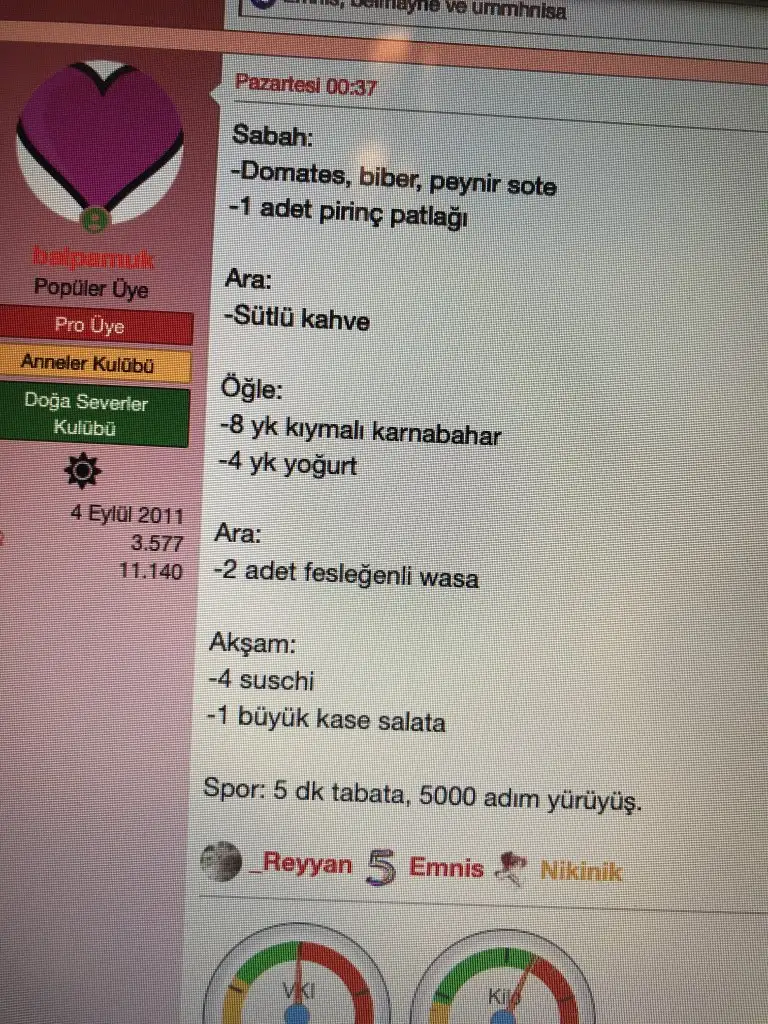
Task: Tap the Pro Üye badge
Action: click(x=96, y=327)
